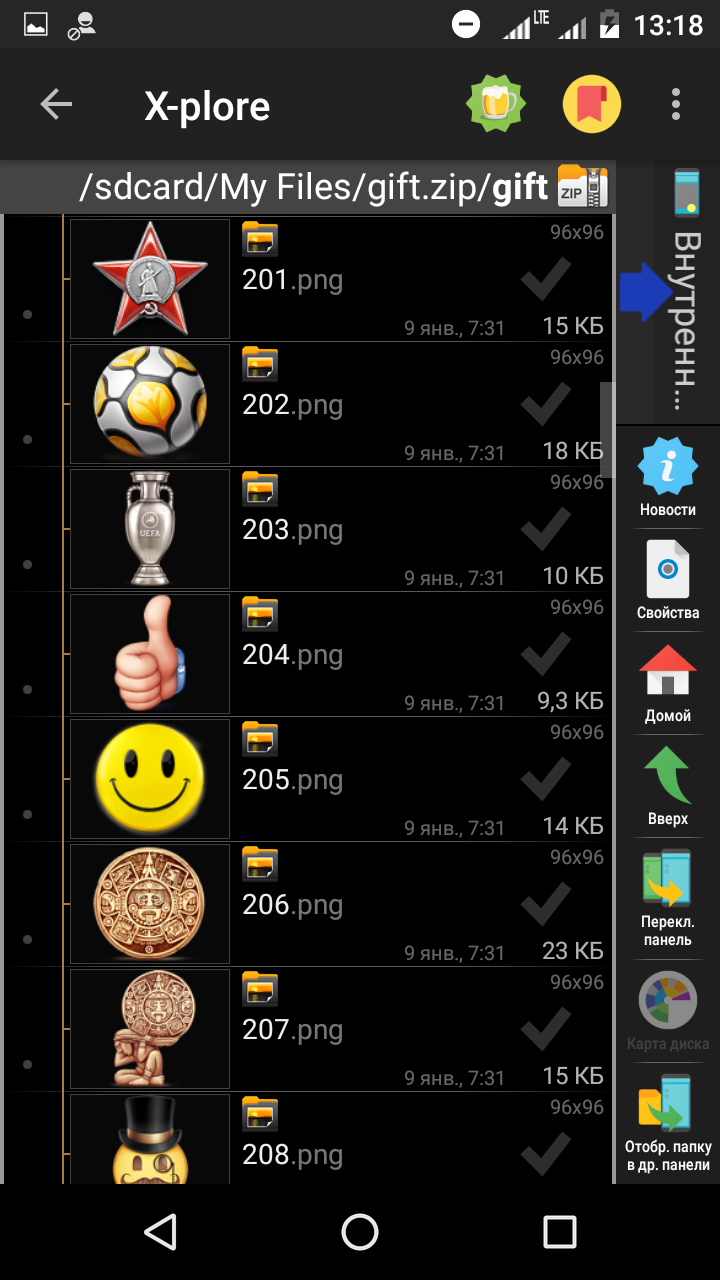Open the overflow menu
This screenshot has height=1280, width=720.
click(x=676, y=104)
